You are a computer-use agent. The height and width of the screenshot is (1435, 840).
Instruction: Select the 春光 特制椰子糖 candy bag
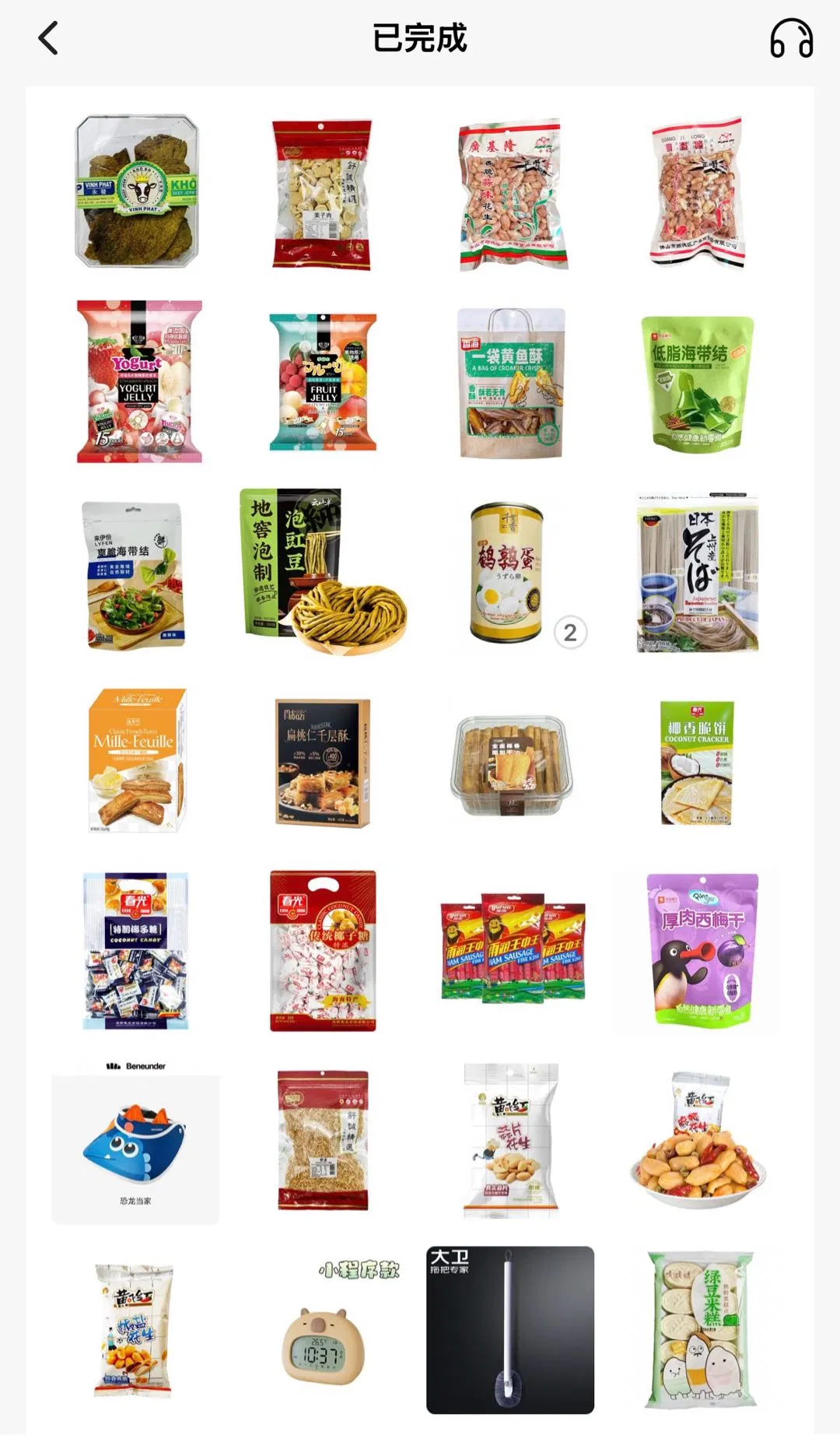135,951
